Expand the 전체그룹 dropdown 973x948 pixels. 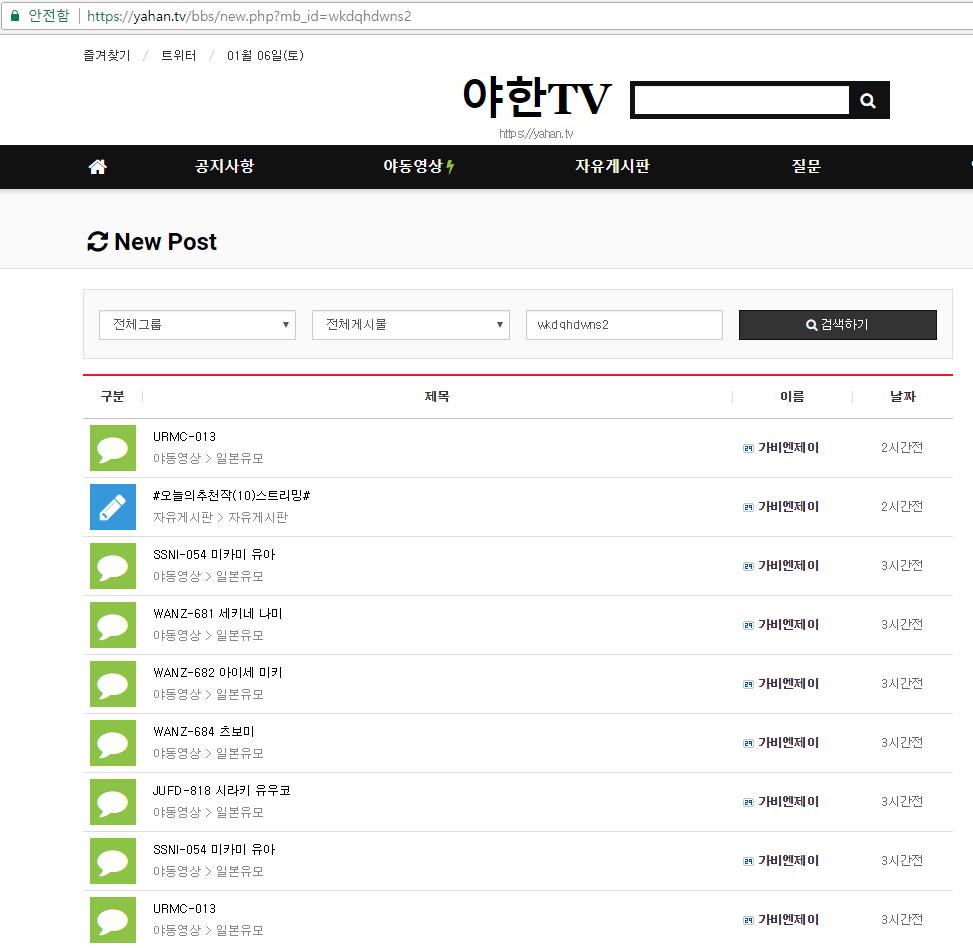coord(197,325)
